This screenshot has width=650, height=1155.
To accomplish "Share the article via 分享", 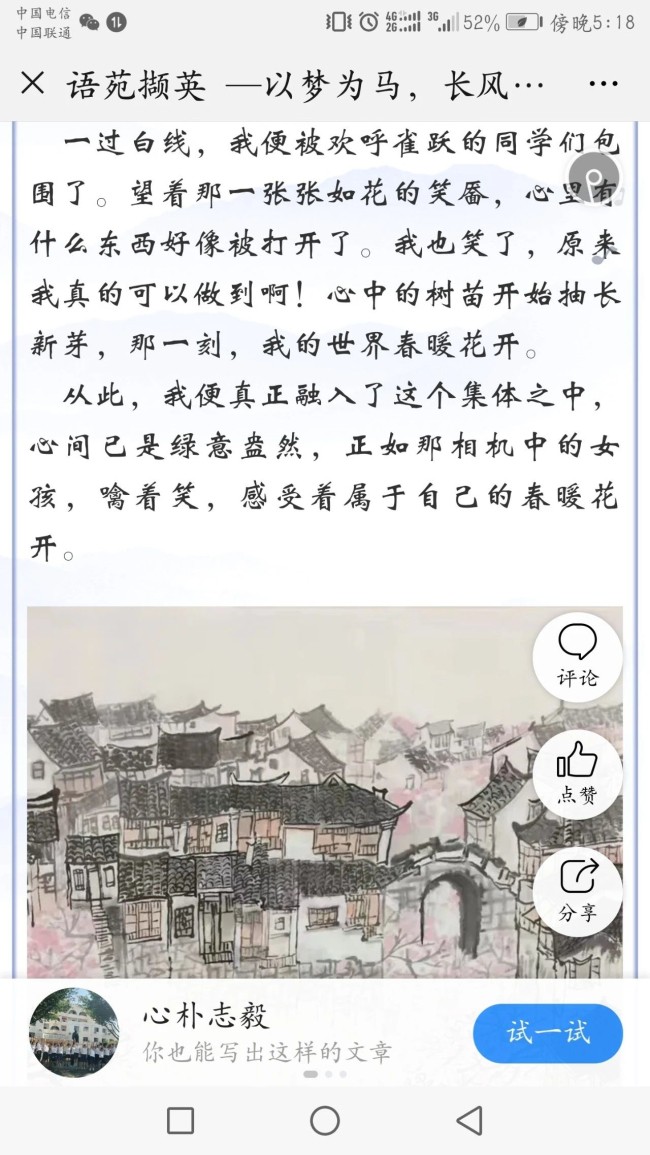I will 577,891.
